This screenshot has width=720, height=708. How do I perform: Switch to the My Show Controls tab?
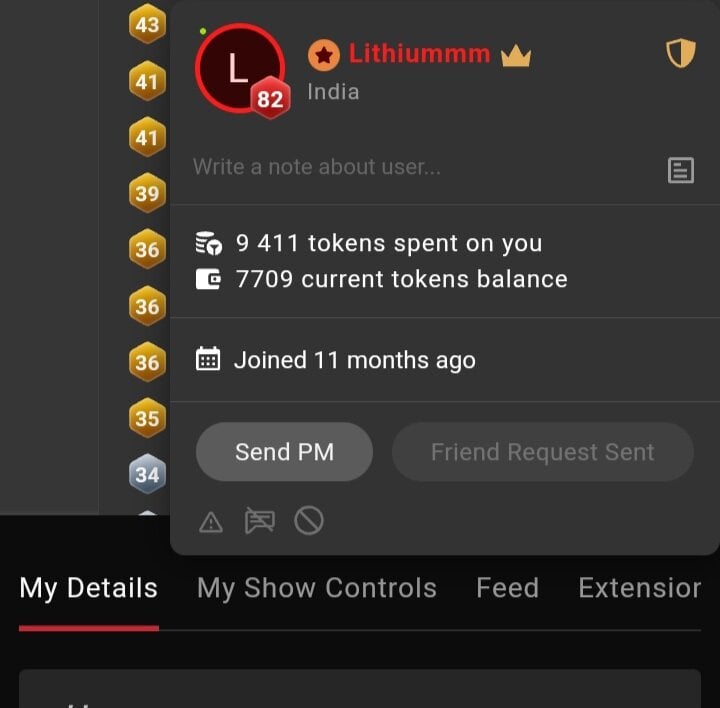click(316, 588)
